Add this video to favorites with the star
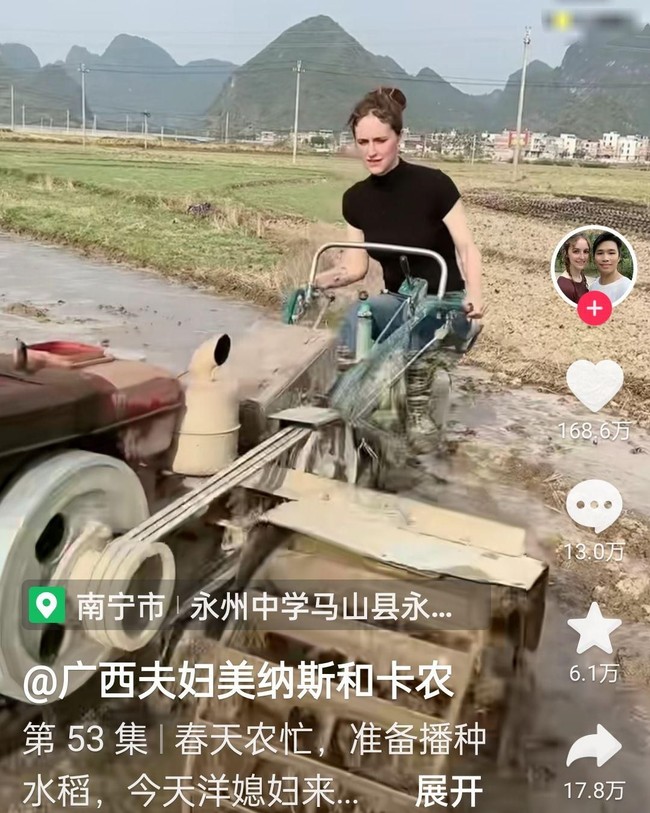 tap(594, 630)
